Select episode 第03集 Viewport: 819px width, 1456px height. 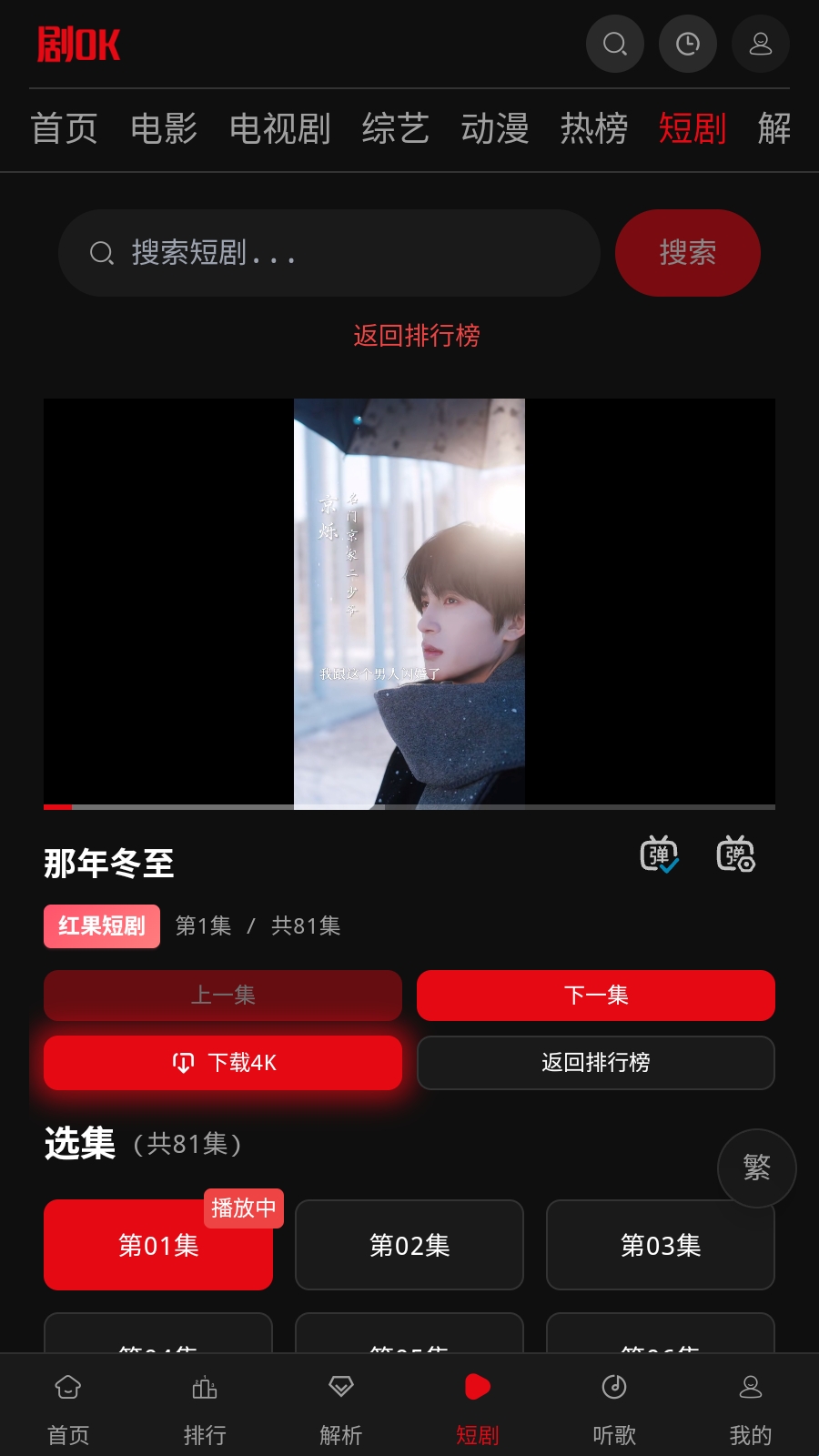(661, 1245)
